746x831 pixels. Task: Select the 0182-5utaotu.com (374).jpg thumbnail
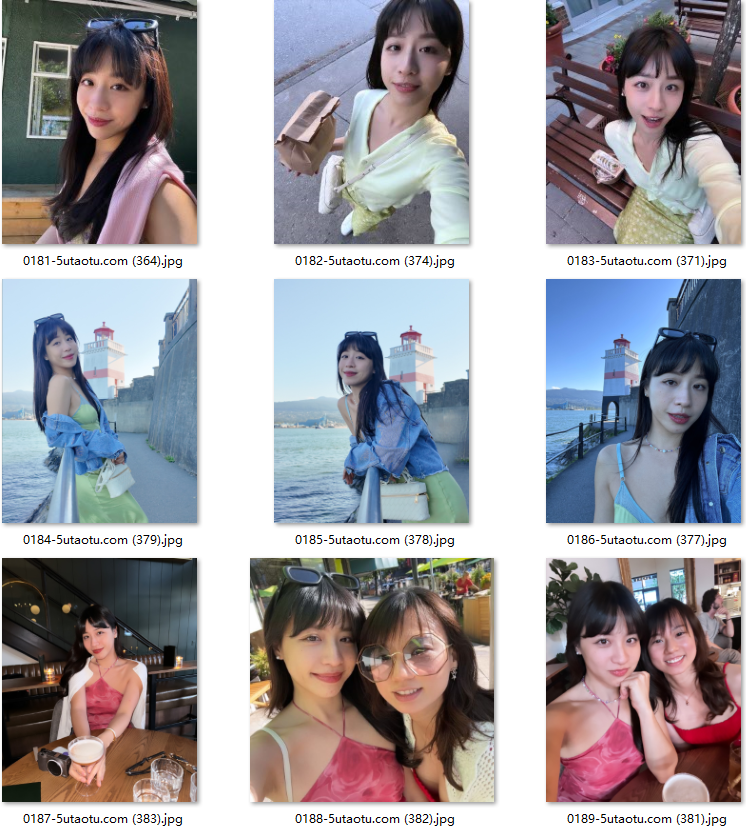371,123
